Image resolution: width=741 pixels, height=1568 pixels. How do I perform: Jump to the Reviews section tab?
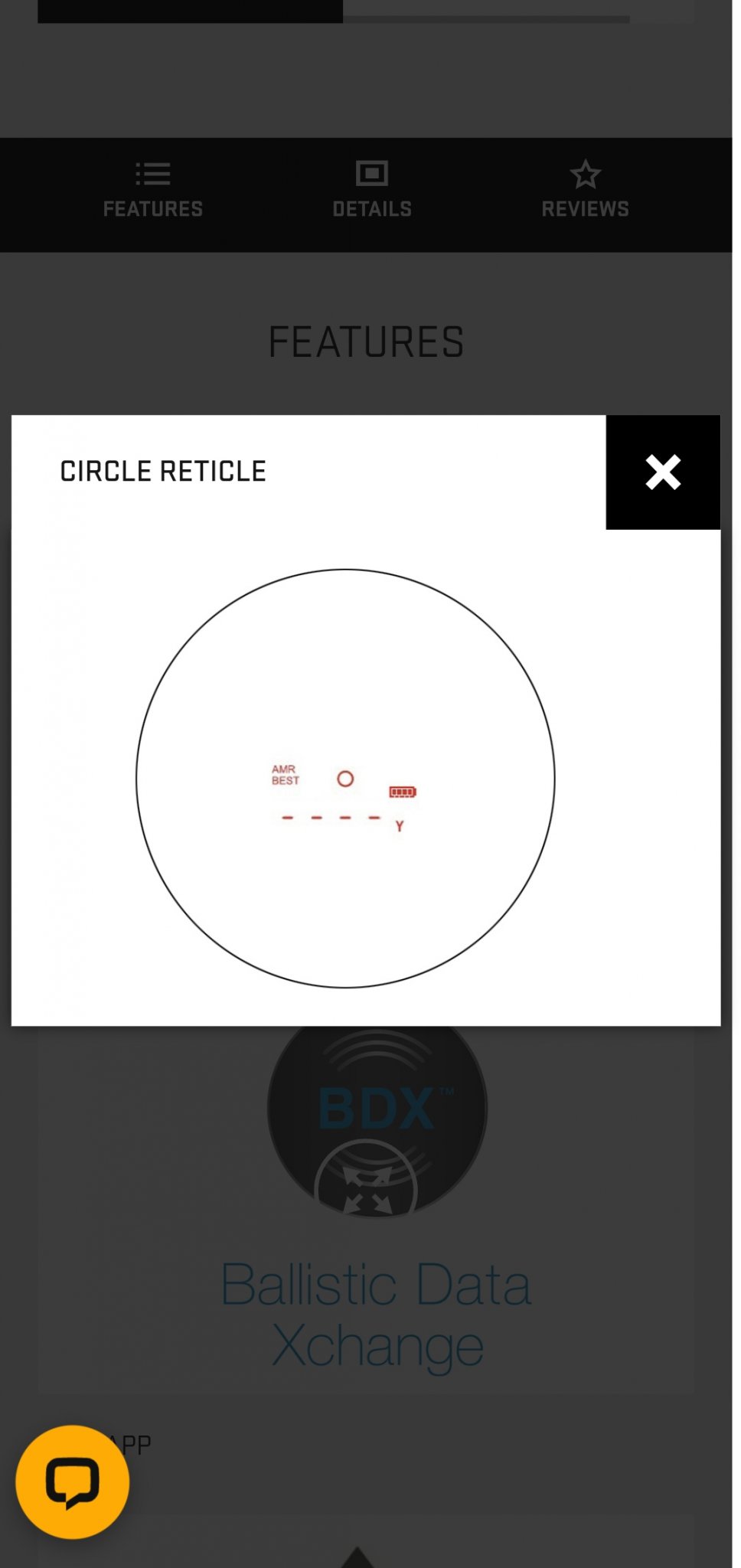[x=586, y=191]
